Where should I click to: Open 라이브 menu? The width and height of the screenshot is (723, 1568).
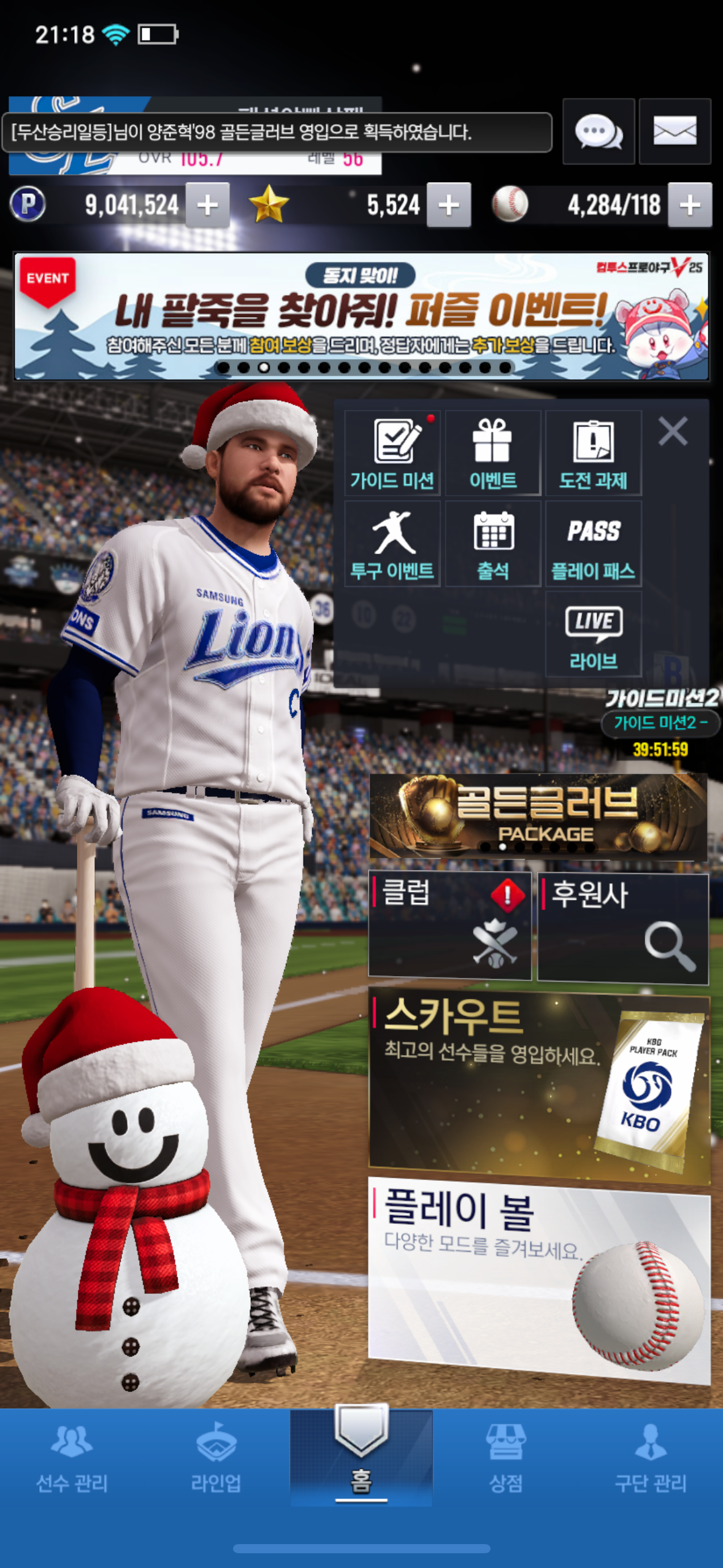coord(593,634)
